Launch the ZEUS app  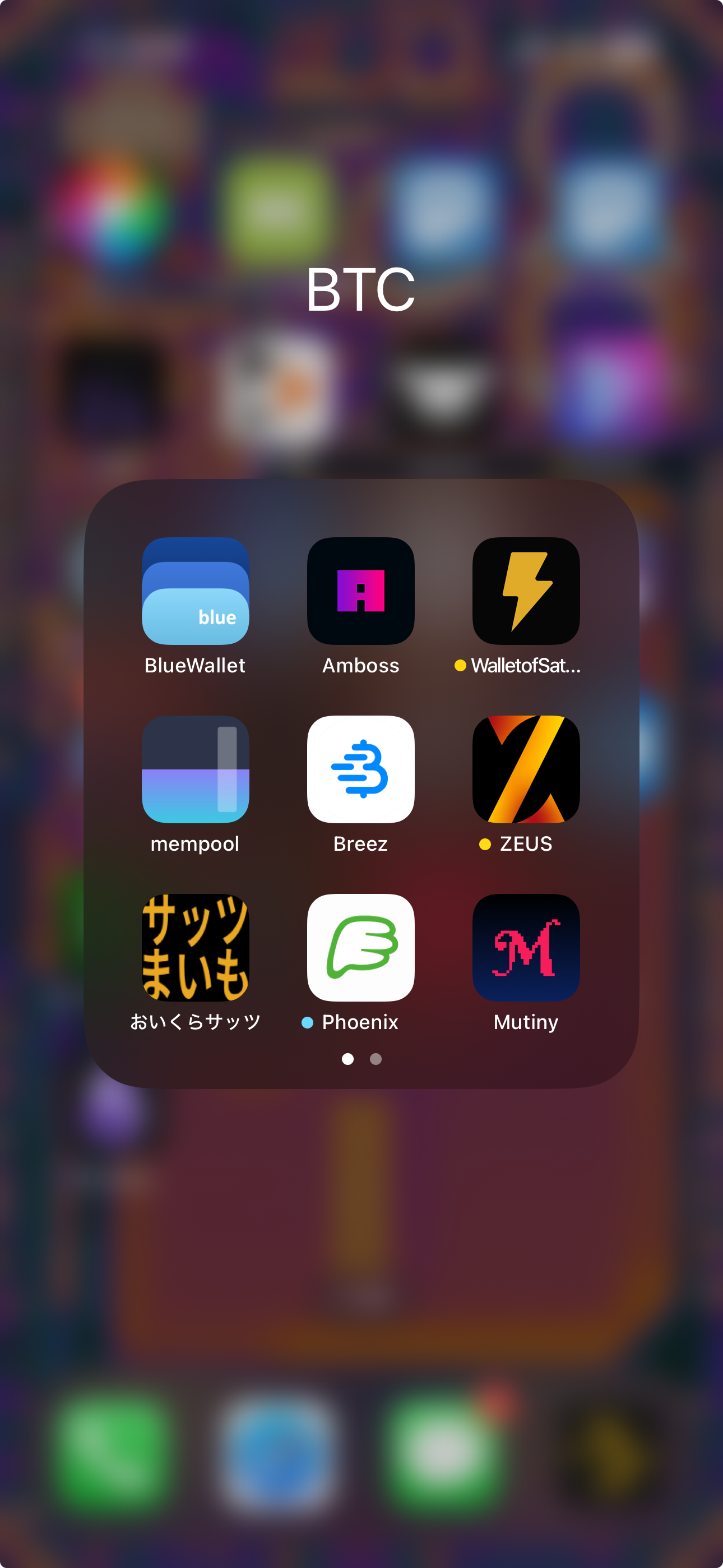[526, 769]
